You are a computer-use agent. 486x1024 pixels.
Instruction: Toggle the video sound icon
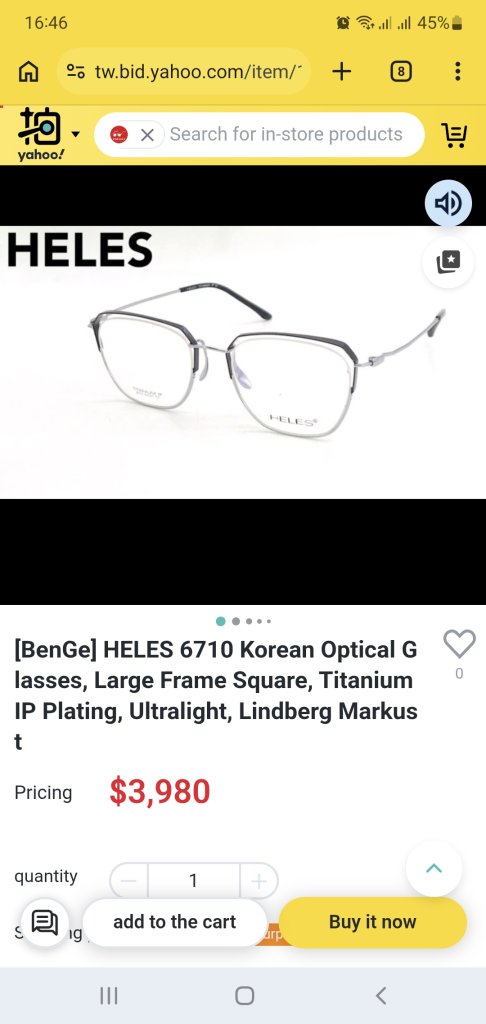pyautogui.click(x=448, y=204)
